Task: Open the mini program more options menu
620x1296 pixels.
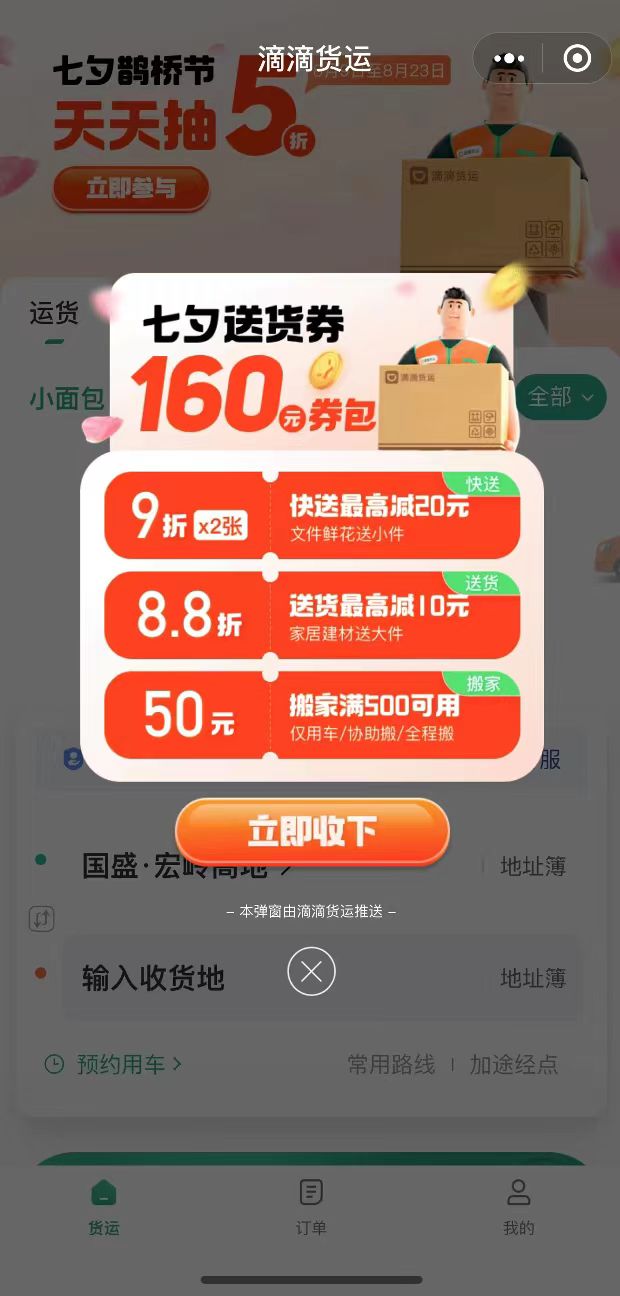Action: [509, 59]
